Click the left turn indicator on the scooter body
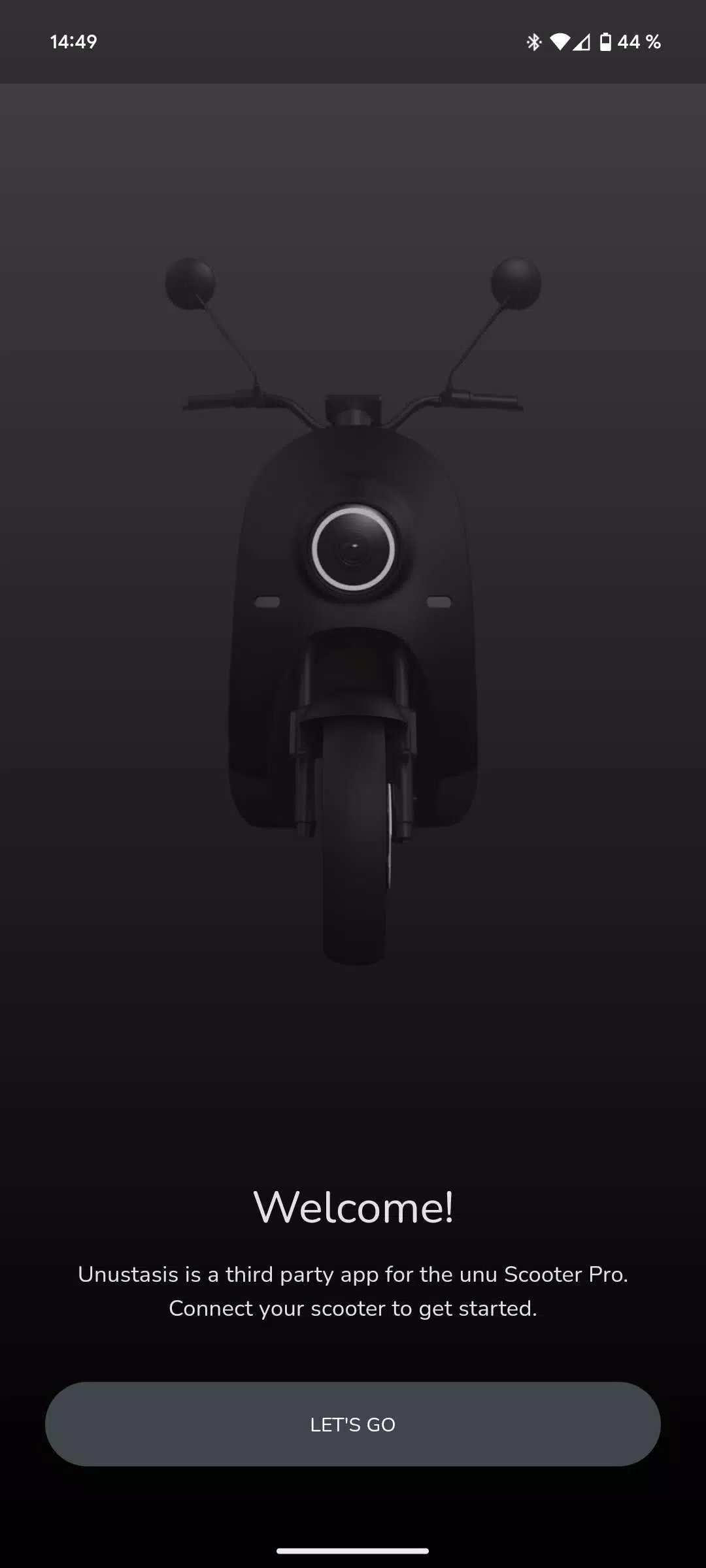The image size is (706, 1568). coord(268,602)
